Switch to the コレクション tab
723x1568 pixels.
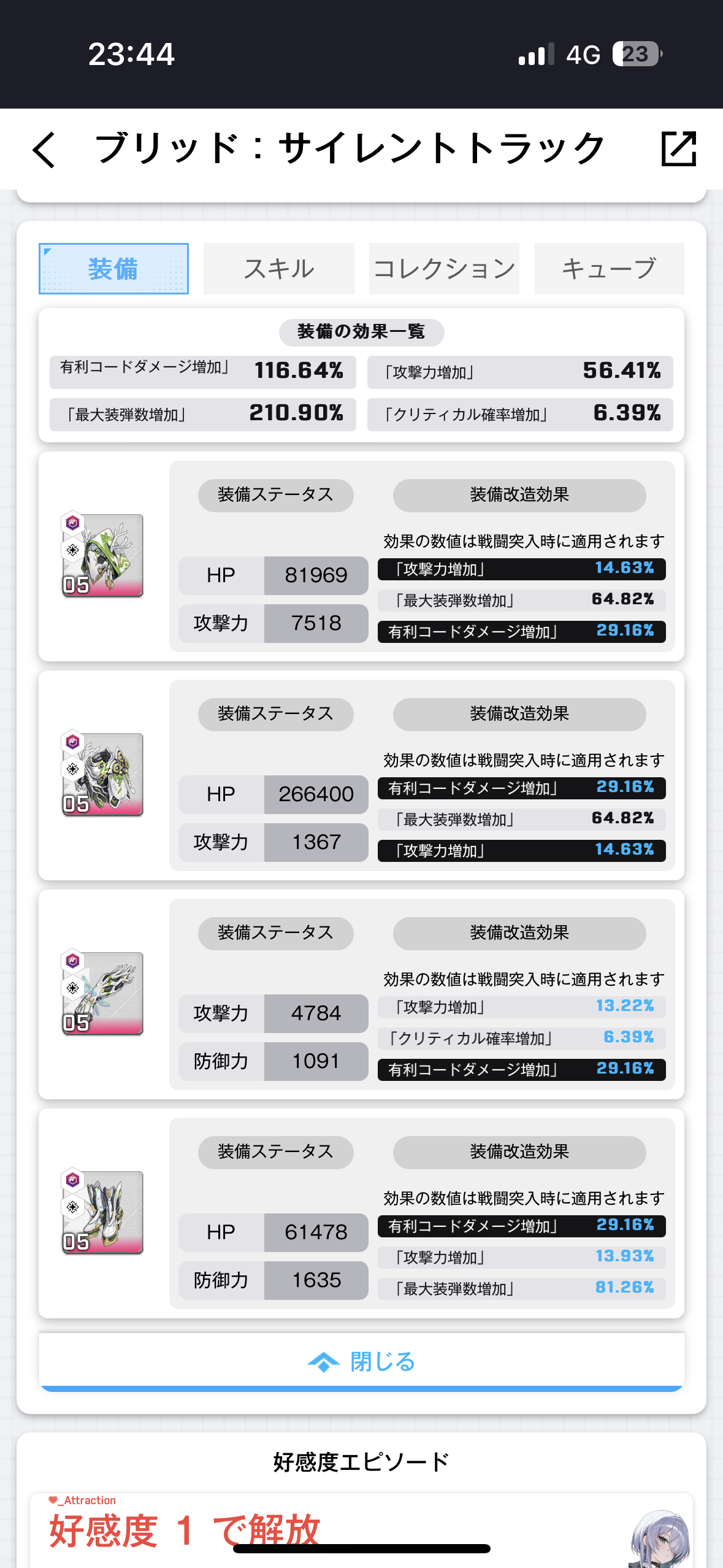click(x=444, y=269)
